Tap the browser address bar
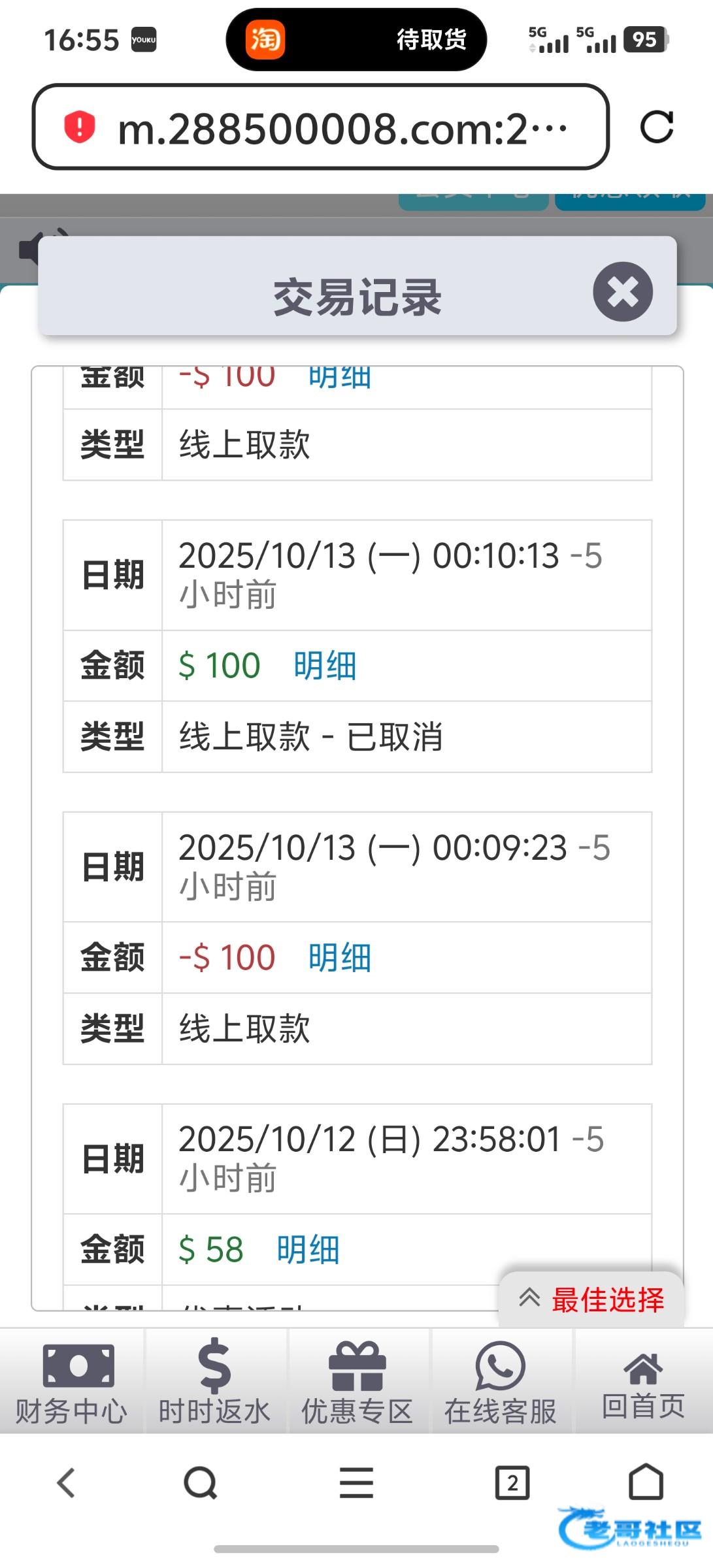Viewport: 713px width, 1568px height. click(320, 127)
